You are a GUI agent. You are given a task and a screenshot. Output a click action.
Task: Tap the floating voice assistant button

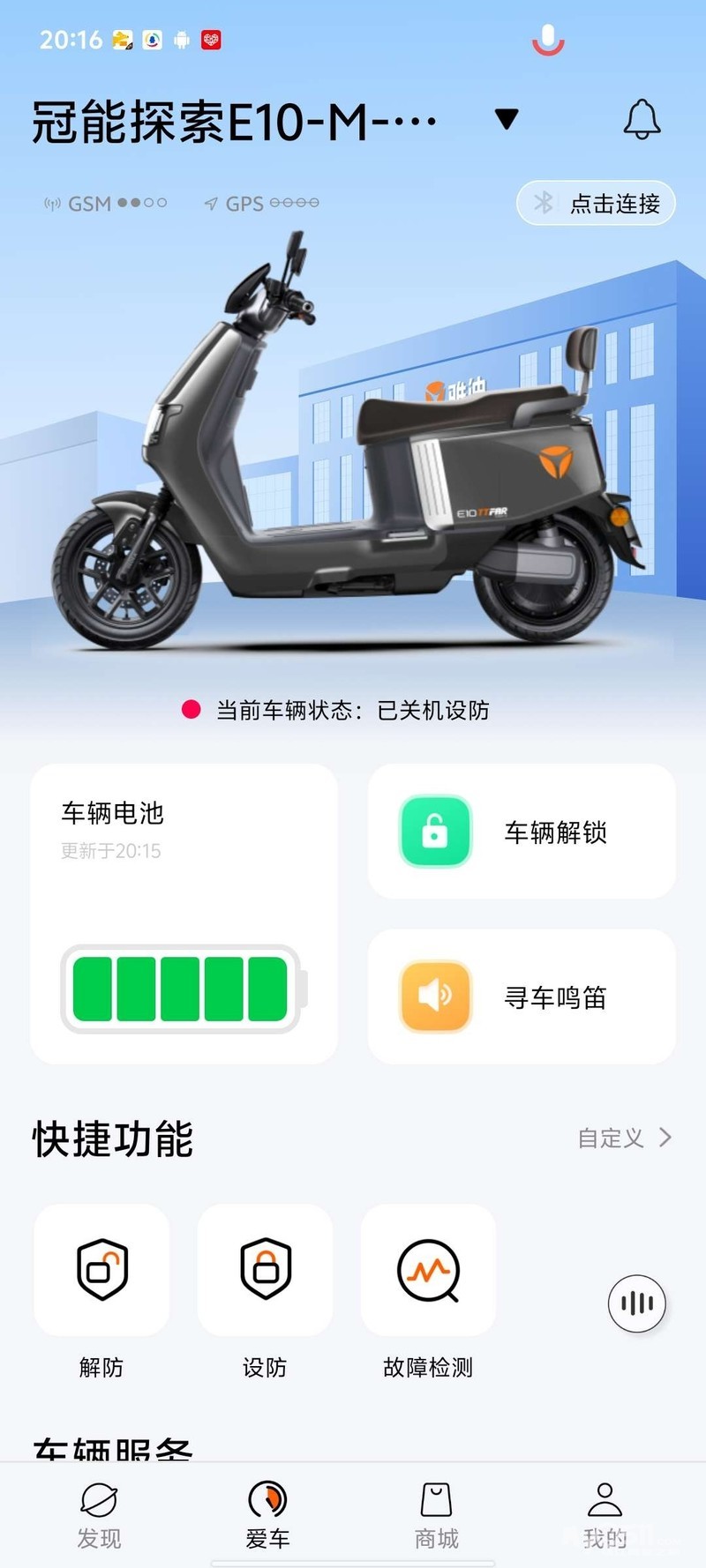point(636,1303)
